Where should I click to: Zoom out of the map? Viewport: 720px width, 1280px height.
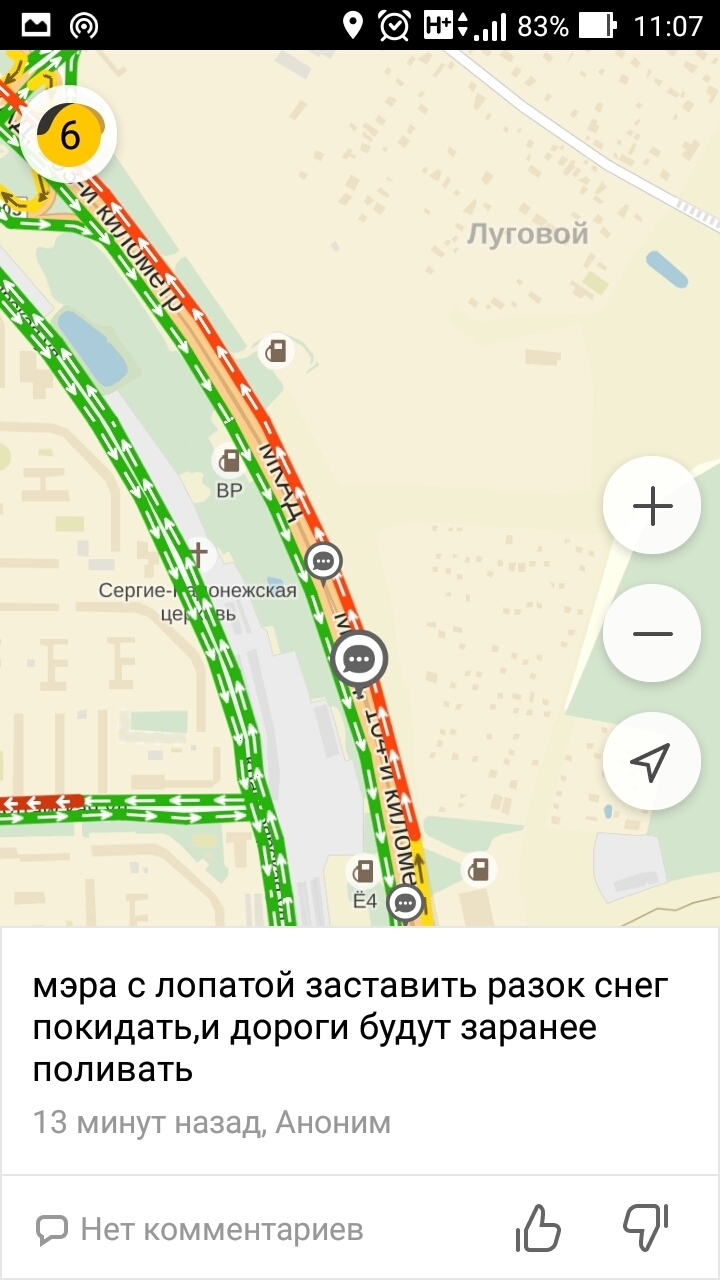pyautogui.click(x=652, y=634)
